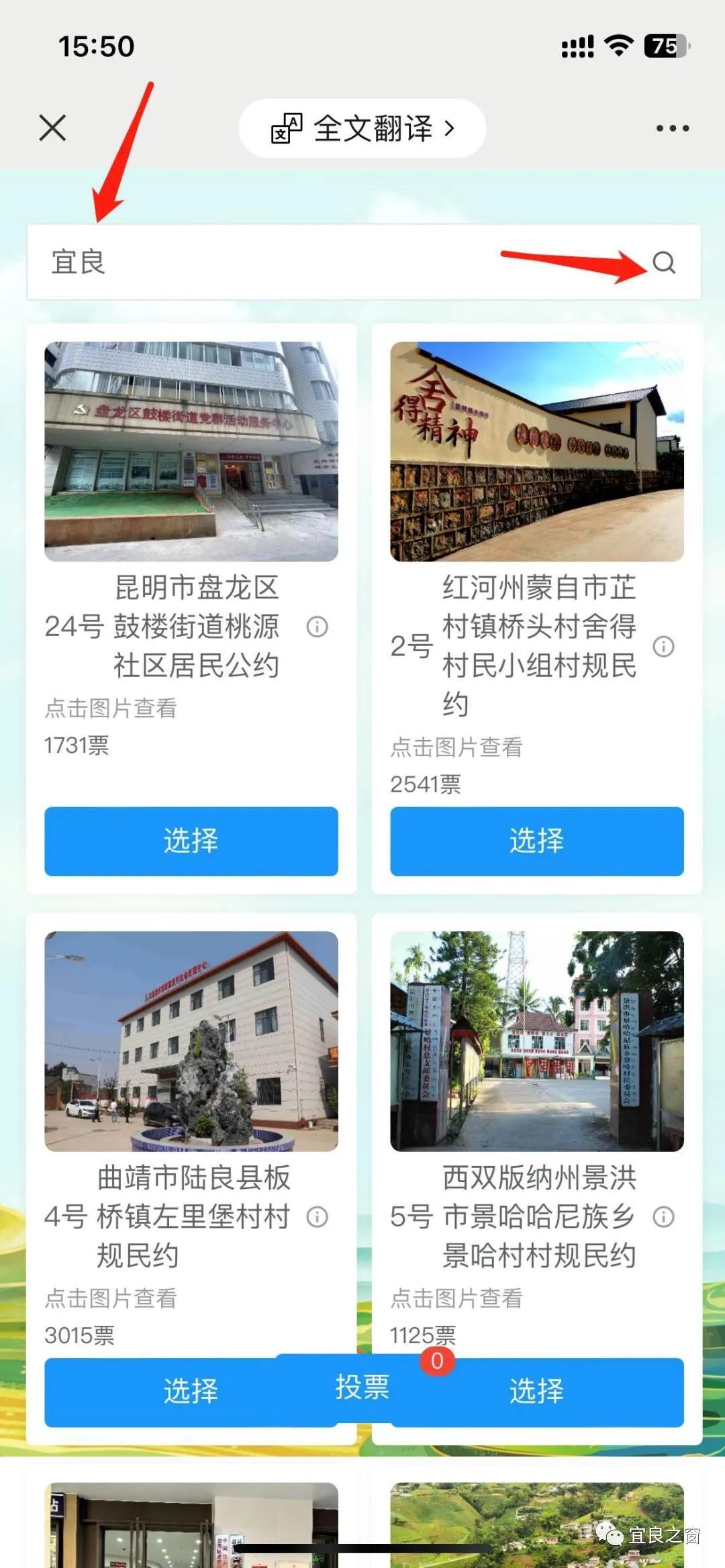Close the page with the X

[x=54, y=126]
